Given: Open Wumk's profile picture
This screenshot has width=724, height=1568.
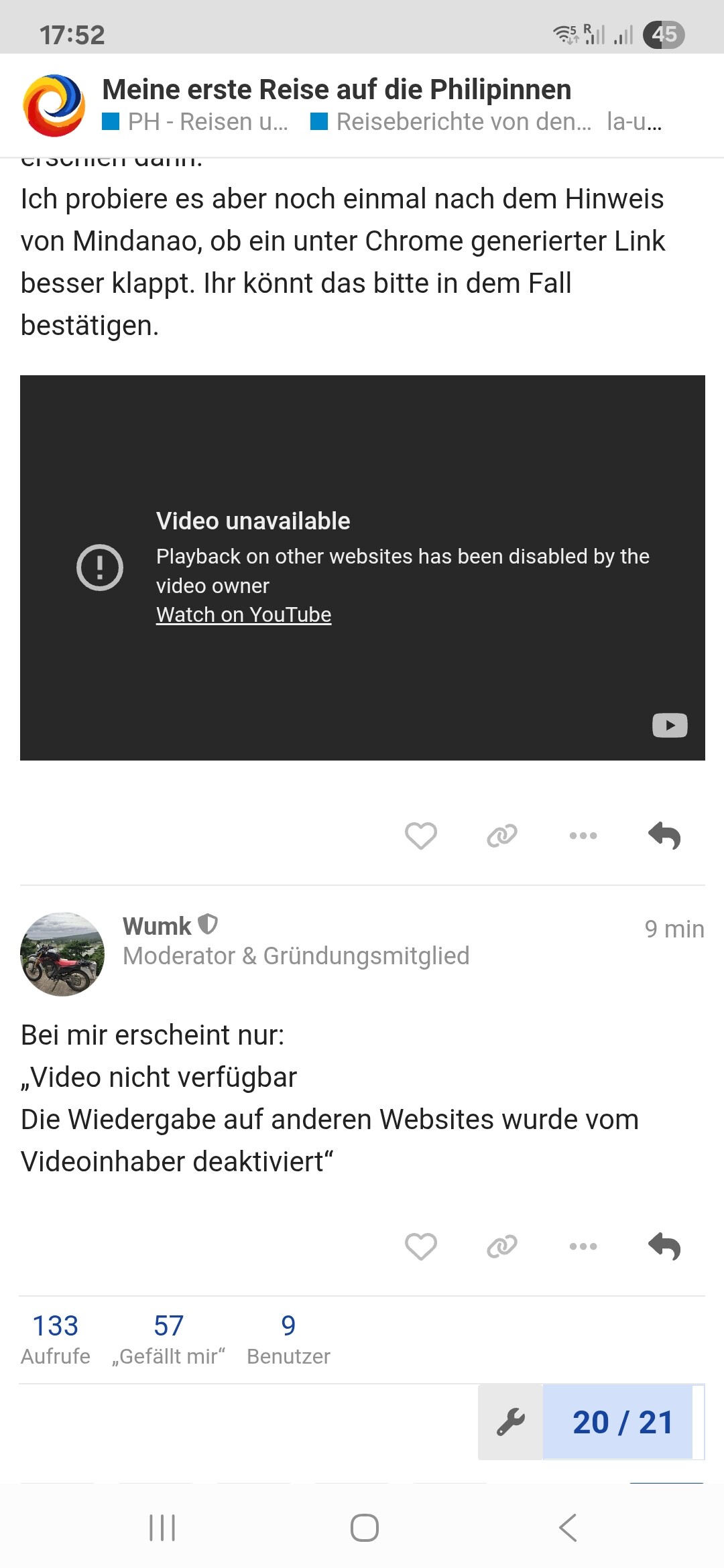Looking at the screenshot, I should [x=62, y=954].
